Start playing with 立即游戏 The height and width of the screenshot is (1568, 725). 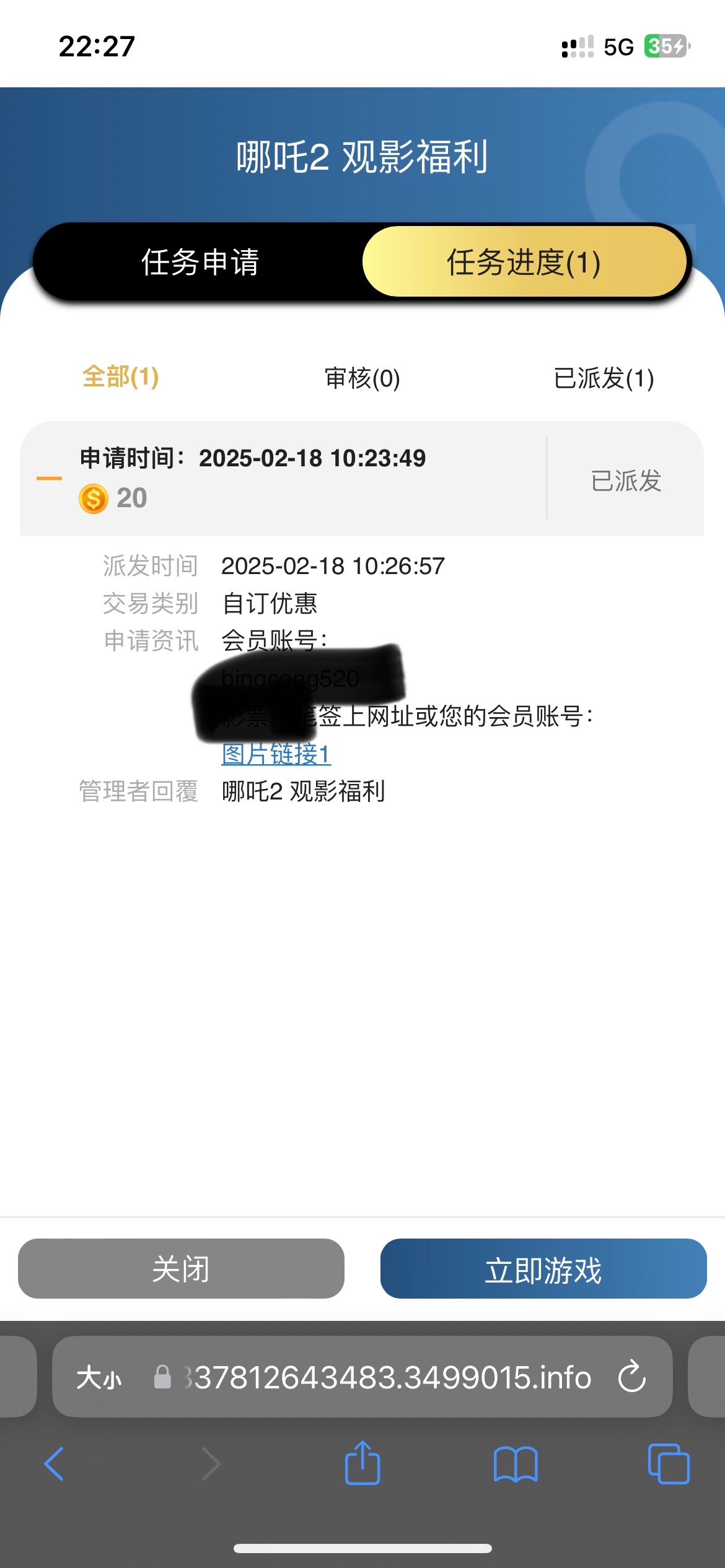[543, 1269]
